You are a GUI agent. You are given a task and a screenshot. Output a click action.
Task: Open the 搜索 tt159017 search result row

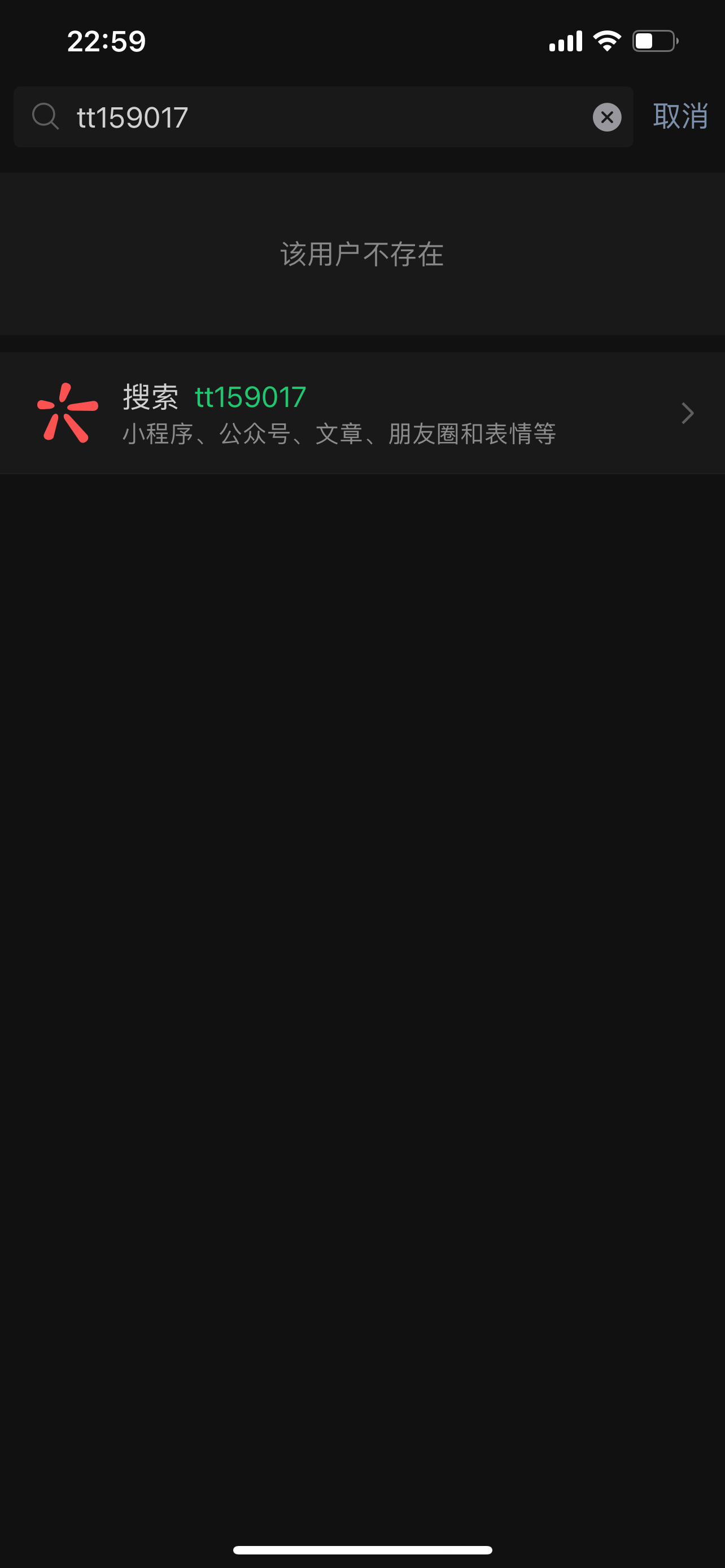click(x=362, y=413)
